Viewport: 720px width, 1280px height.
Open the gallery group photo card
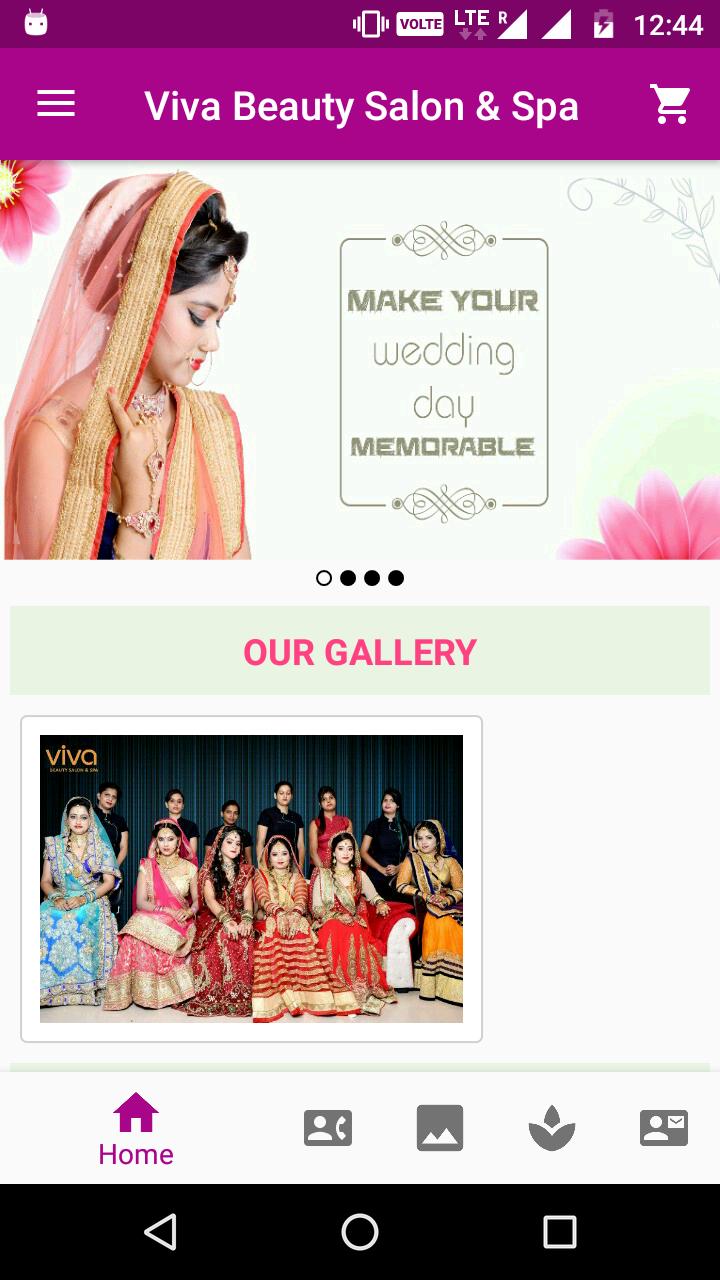point(251,878)
